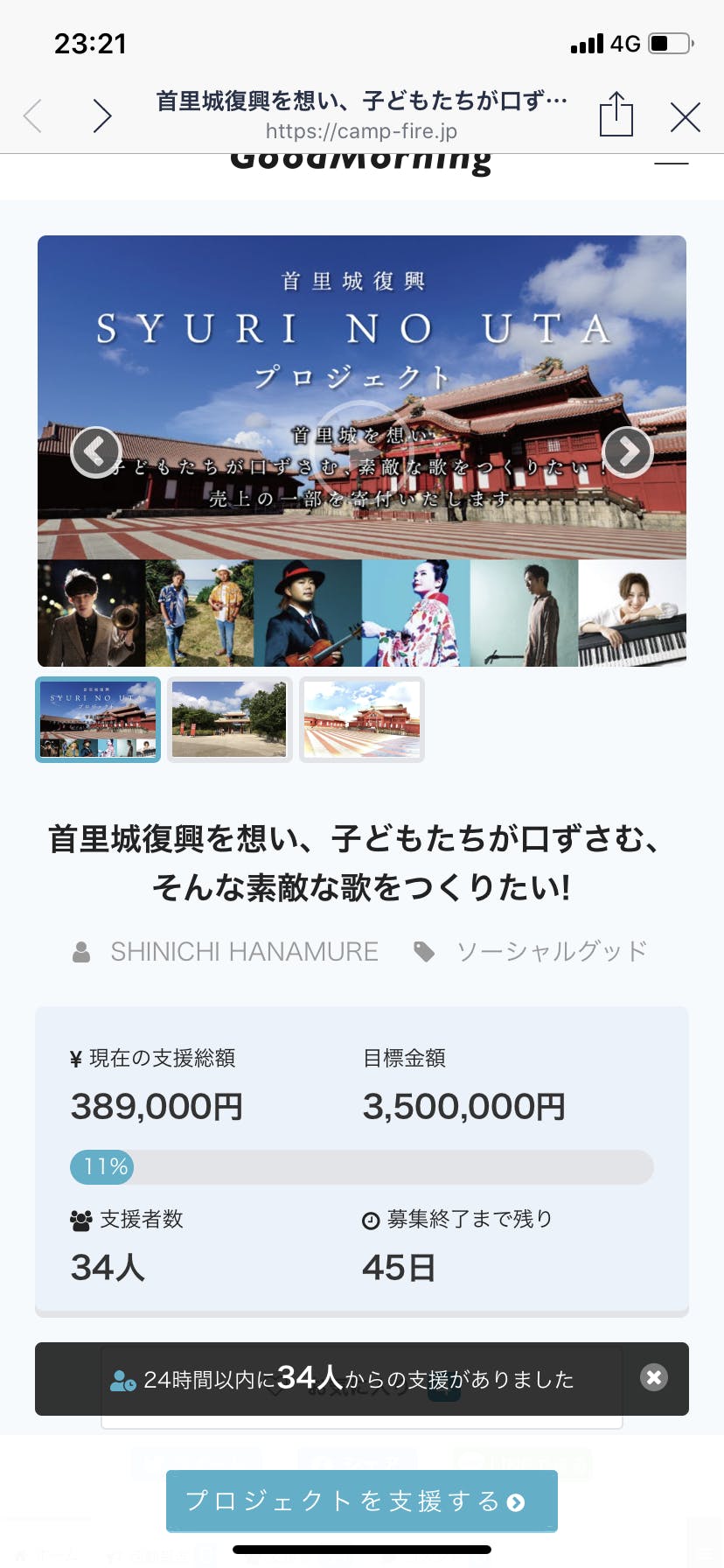Select the castle gate photo thumbnail
Image resolution: width=724 pixels, height=1568 pixels.
[x=229, y=719]
